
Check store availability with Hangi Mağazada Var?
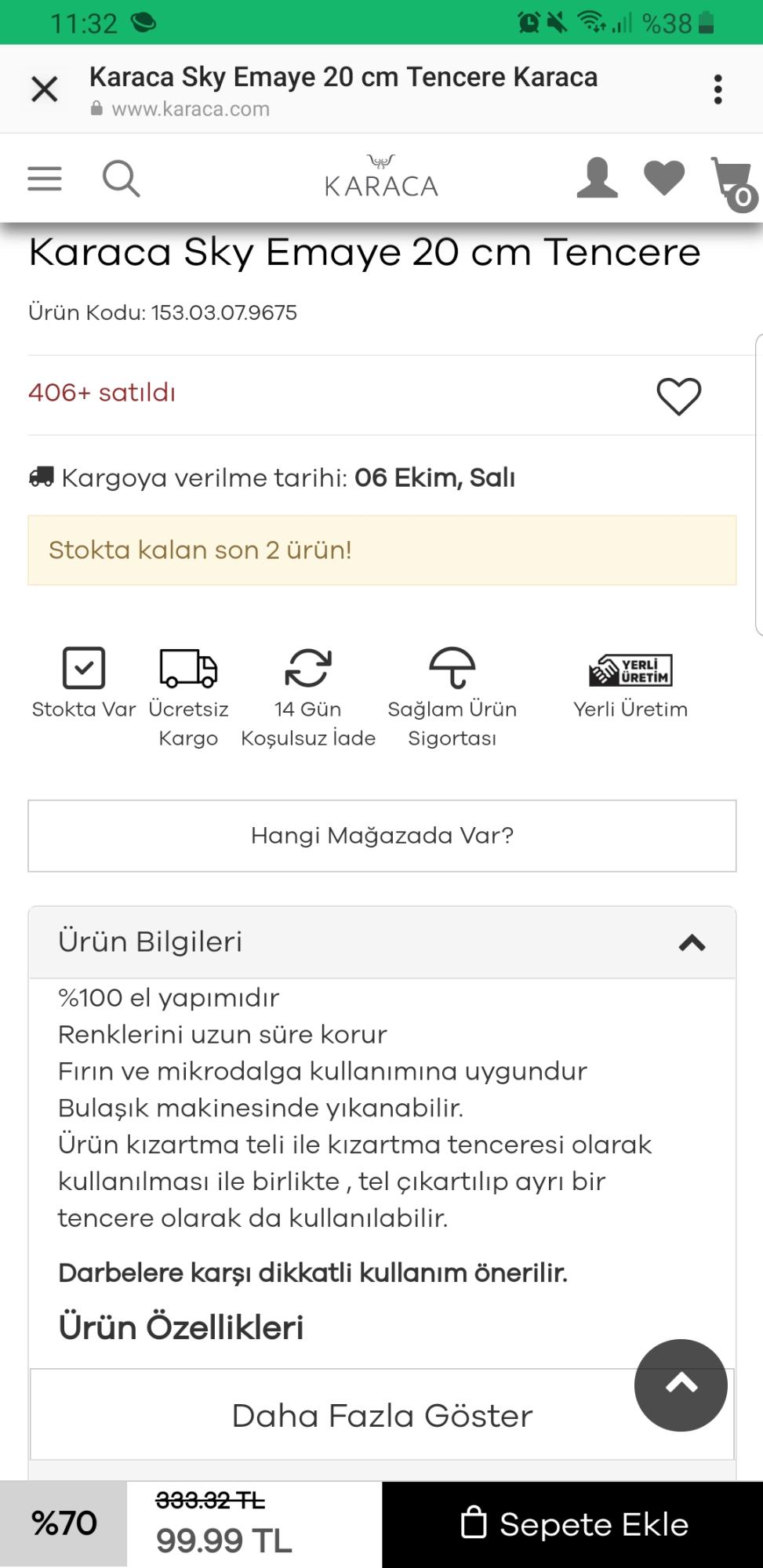click(382, 836)
